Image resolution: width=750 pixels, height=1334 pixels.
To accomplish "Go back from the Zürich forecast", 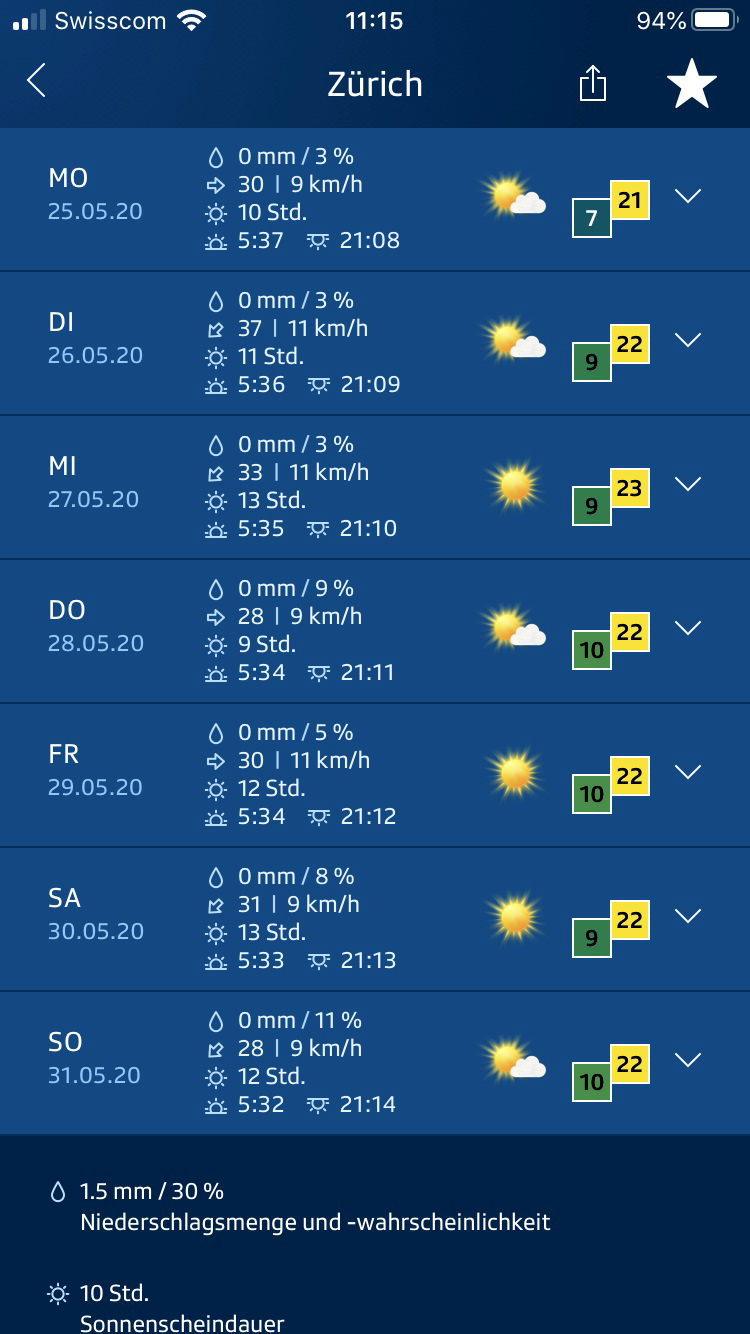I will tap(36, 81).
